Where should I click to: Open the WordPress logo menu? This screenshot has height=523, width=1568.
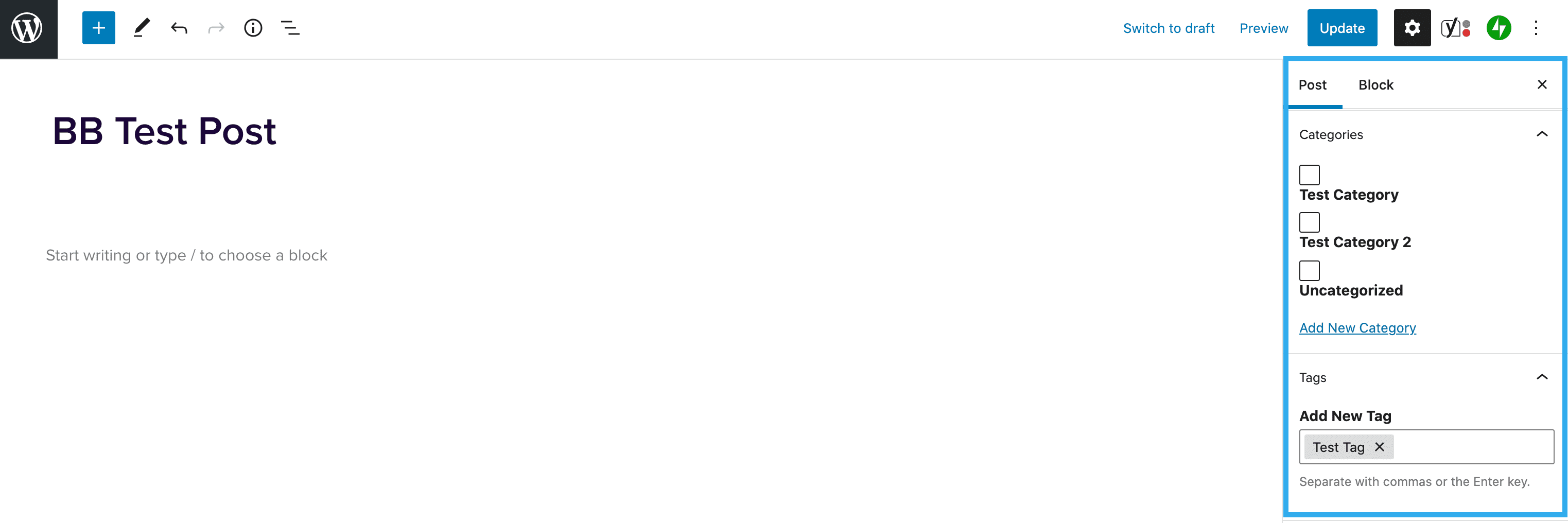28,29
